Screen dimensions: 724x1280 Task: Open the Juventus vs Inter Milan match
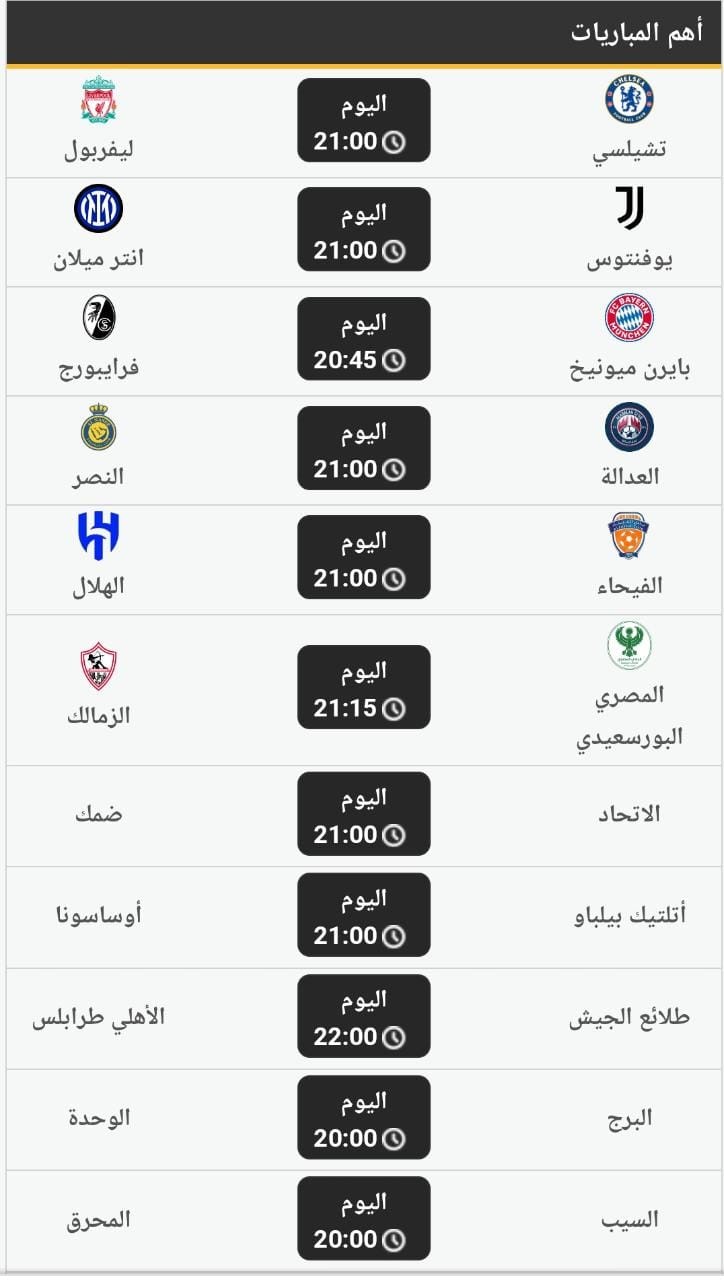coord(363,230)
